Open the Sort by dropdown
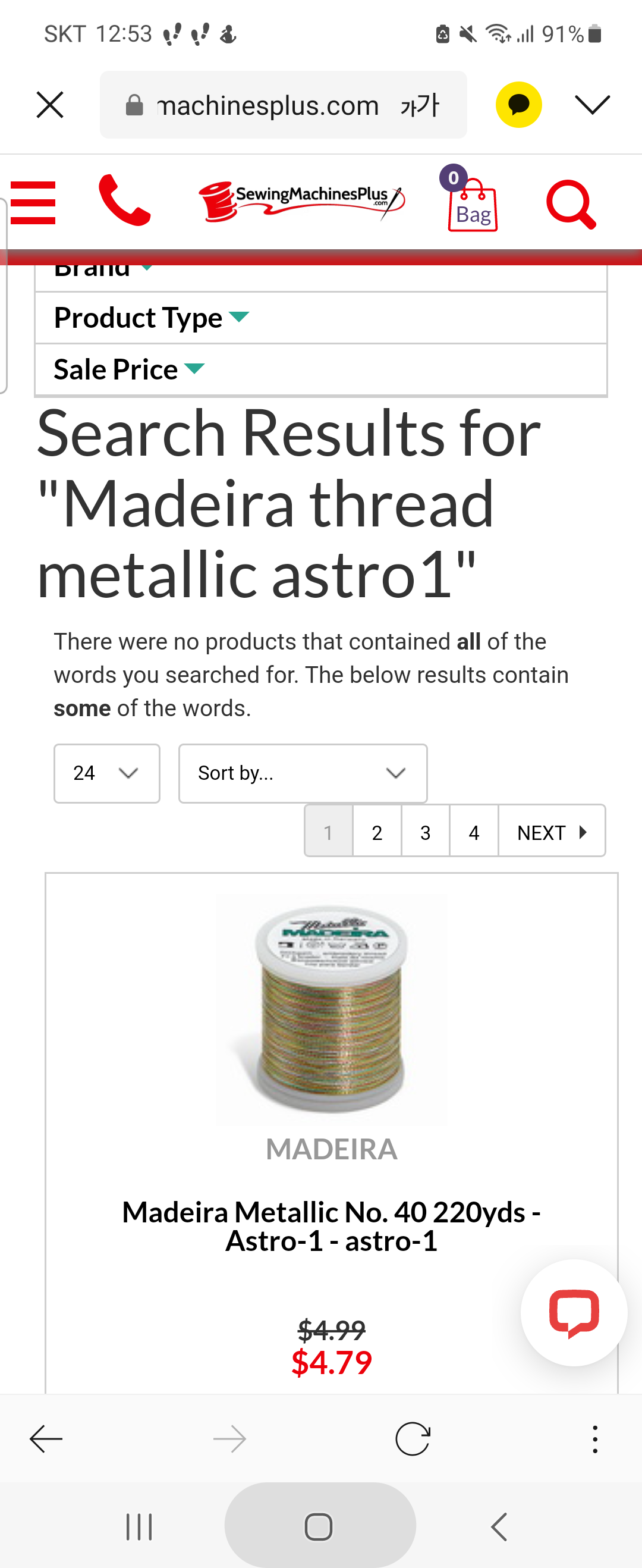642x1568 pixels. point(303,773)
